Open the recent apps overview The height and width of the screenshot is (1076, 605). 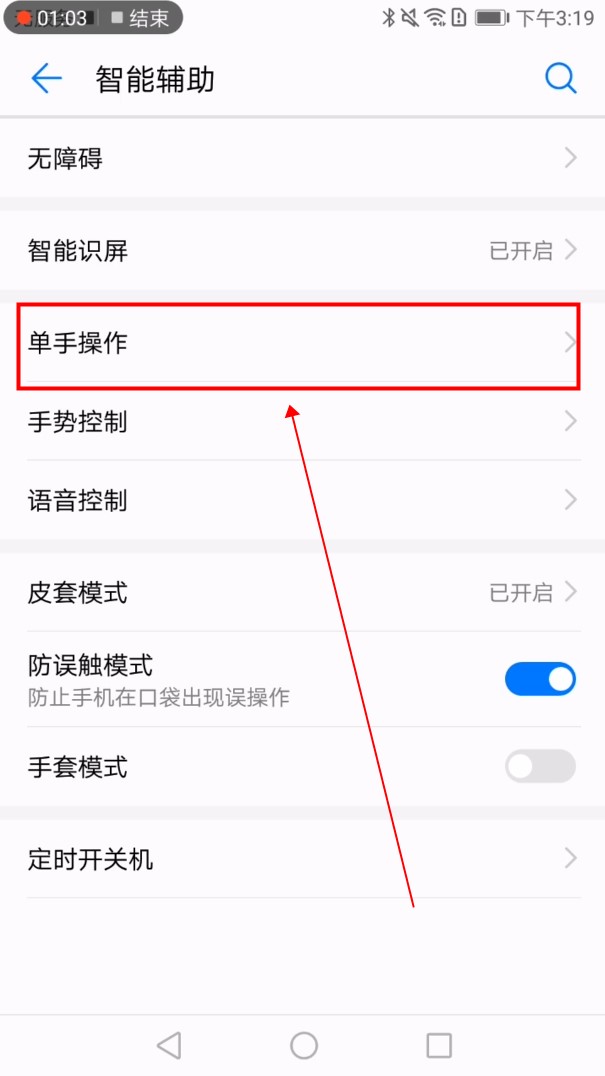coord(439,1045)
